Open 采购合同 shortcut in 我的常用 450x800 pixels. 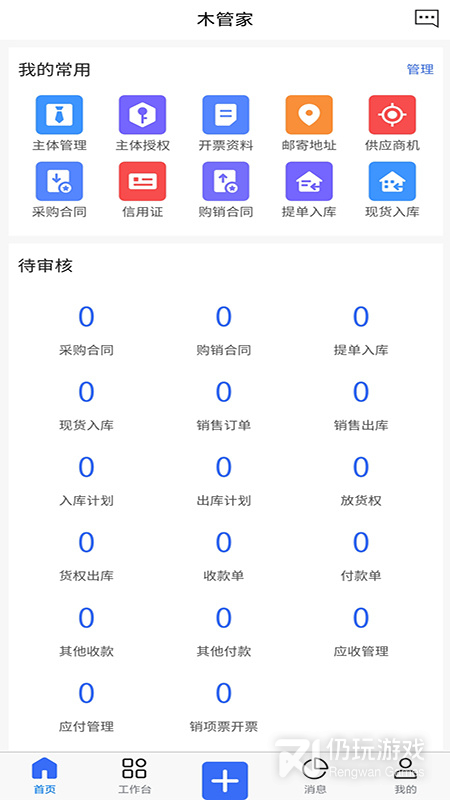coord(59,190)
